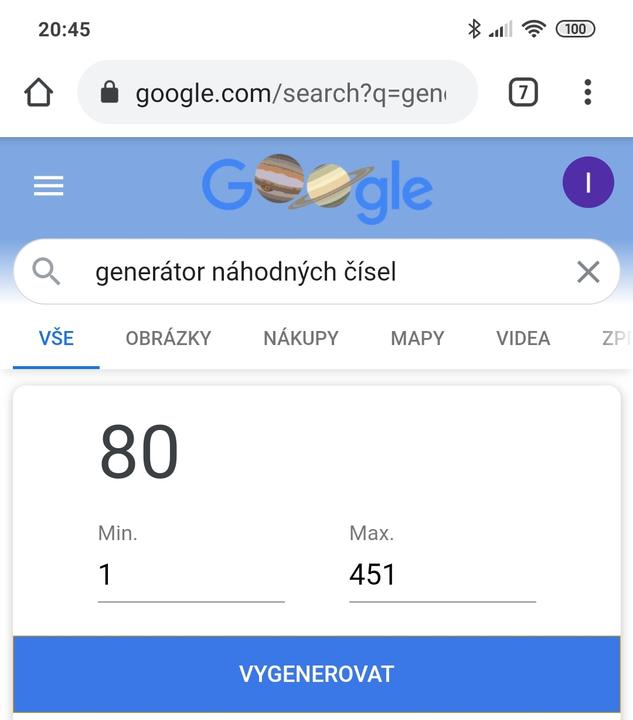Edit the Min. value field
The height and width of the screenshot is (720, 633).
coord(190,575)
